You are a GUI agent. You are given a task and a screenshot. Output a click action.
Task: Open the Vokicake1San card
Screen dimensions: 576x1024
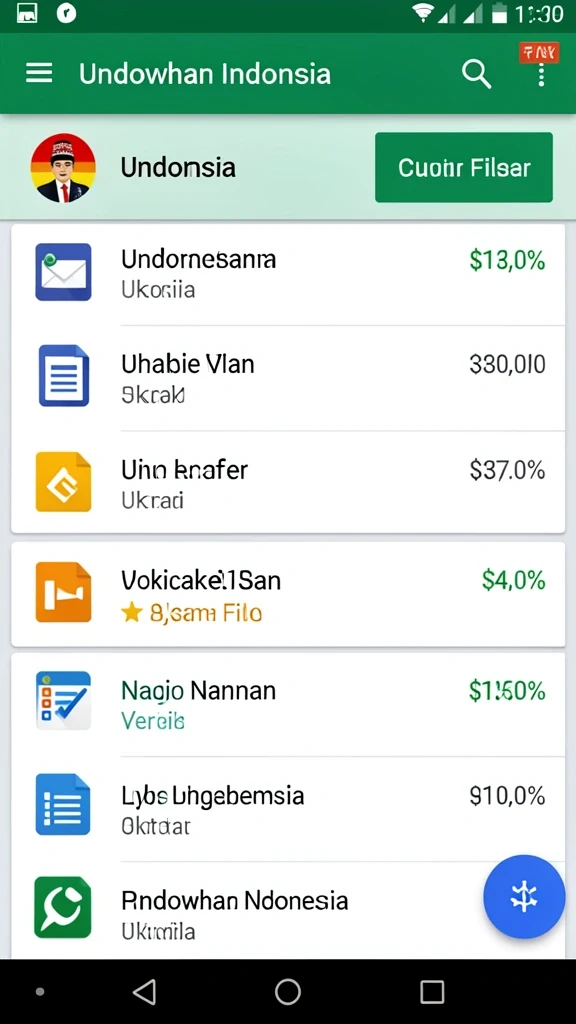tap(288, 594)
